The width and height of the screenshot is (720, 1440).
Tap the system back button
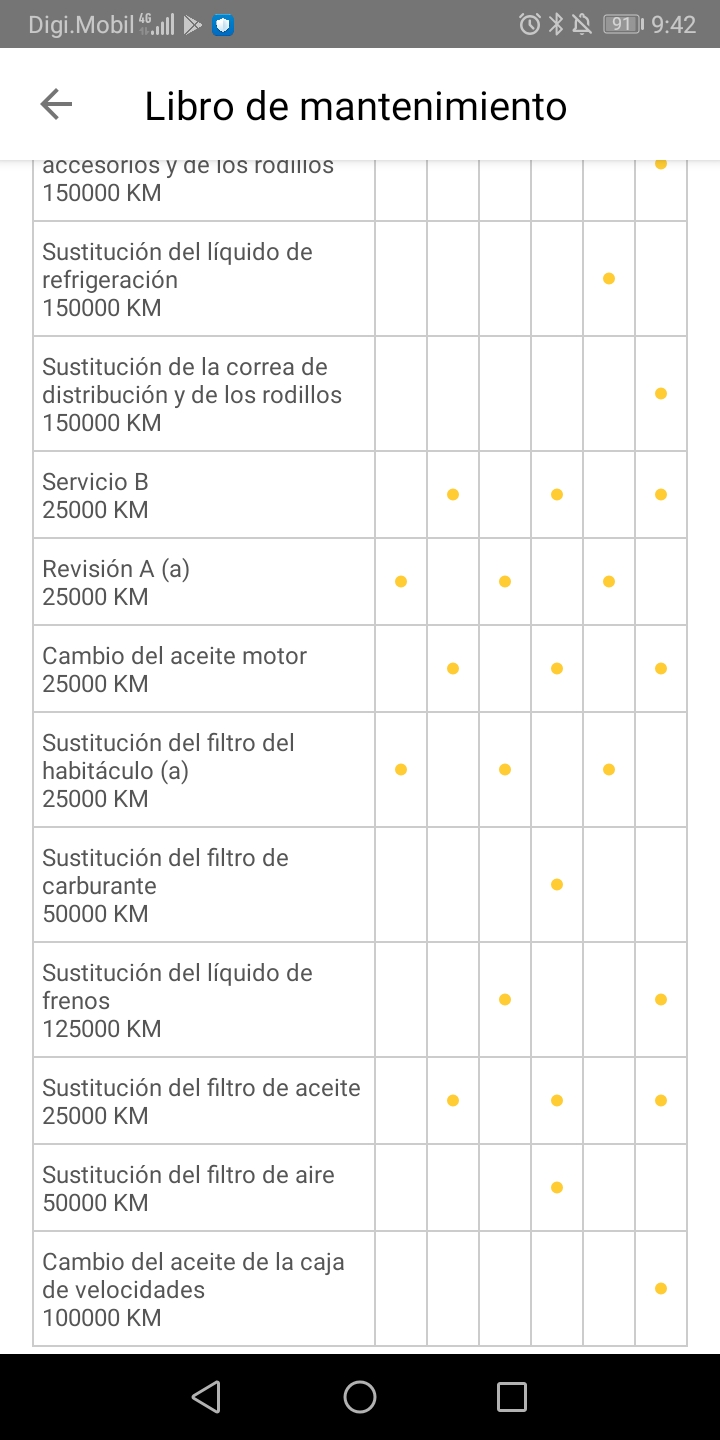pyautogui.click(x=206, y=1396)
